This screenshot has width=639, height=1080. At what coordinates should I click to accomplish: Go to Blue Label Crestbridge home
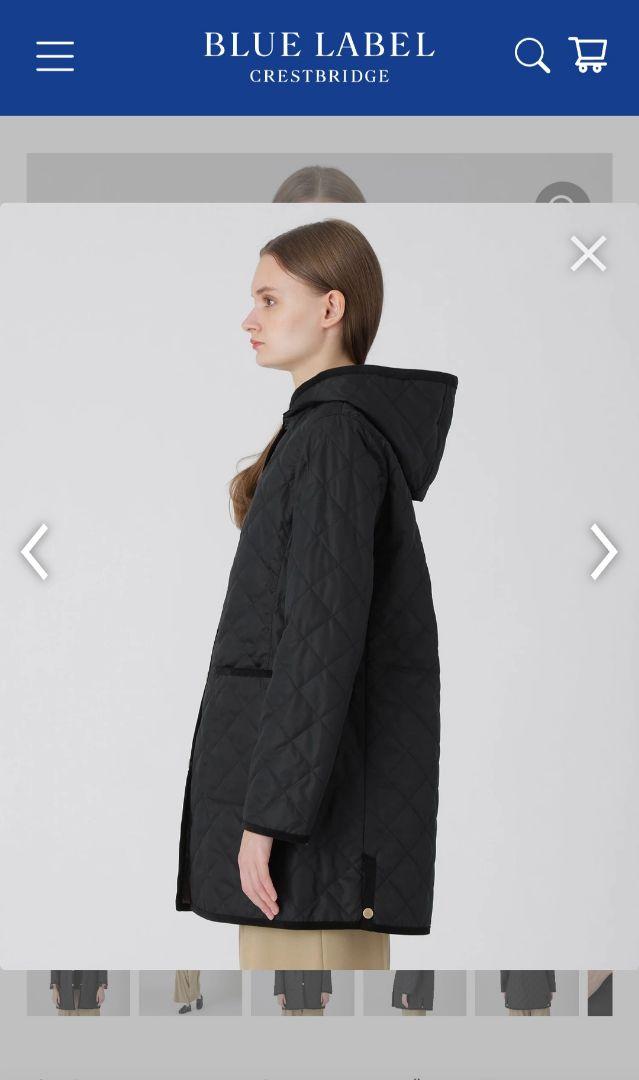coord(319,57)
